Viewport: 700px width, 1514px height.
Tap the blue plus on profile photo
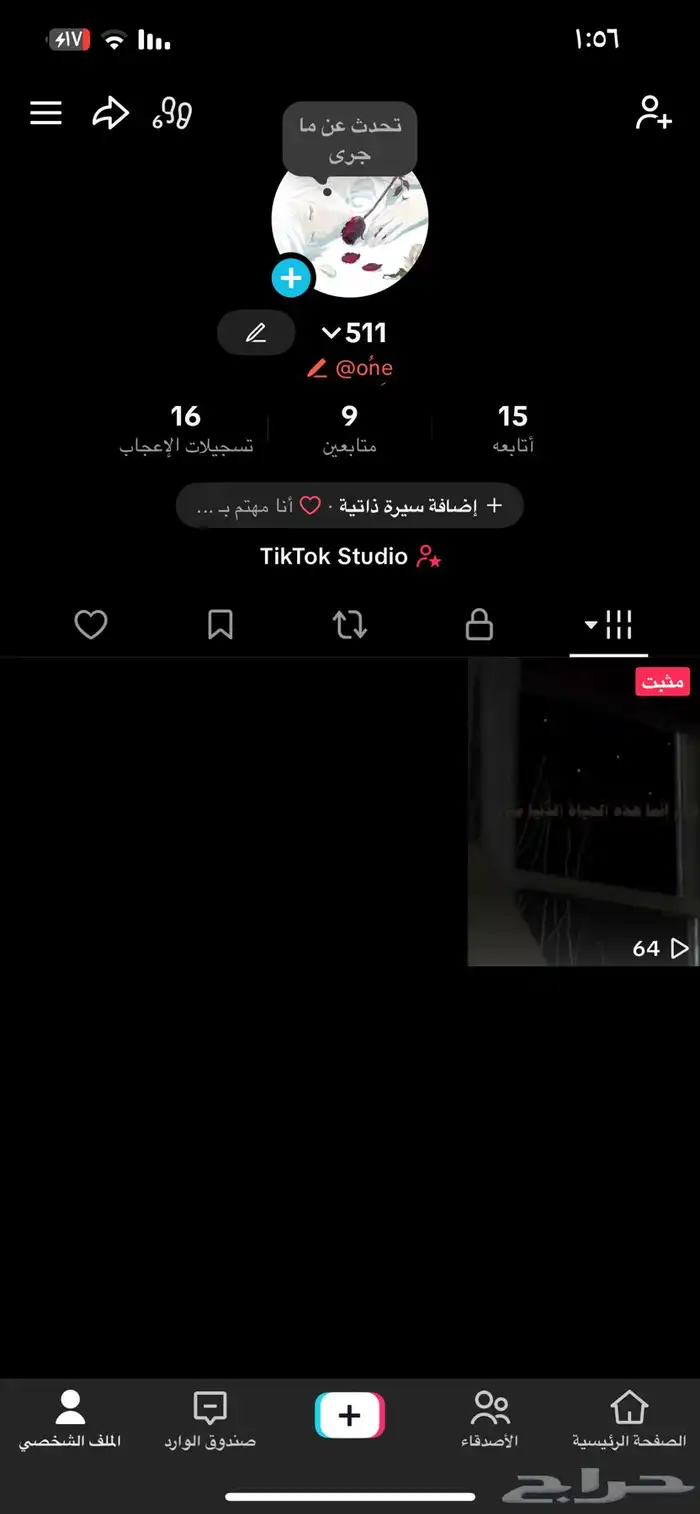(x=292, y=277)
